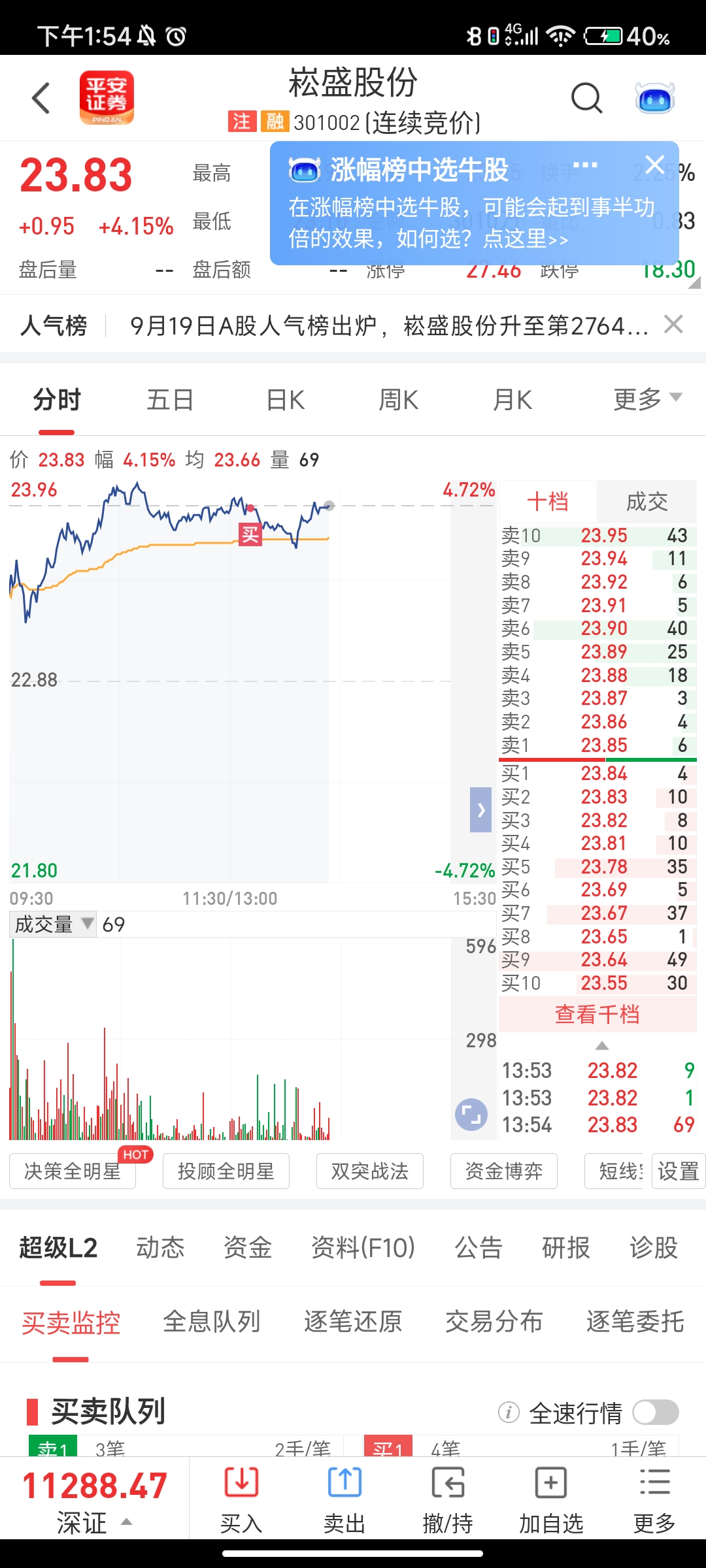Dismiss the 人气榜 news banner

(x=673, y=324)
